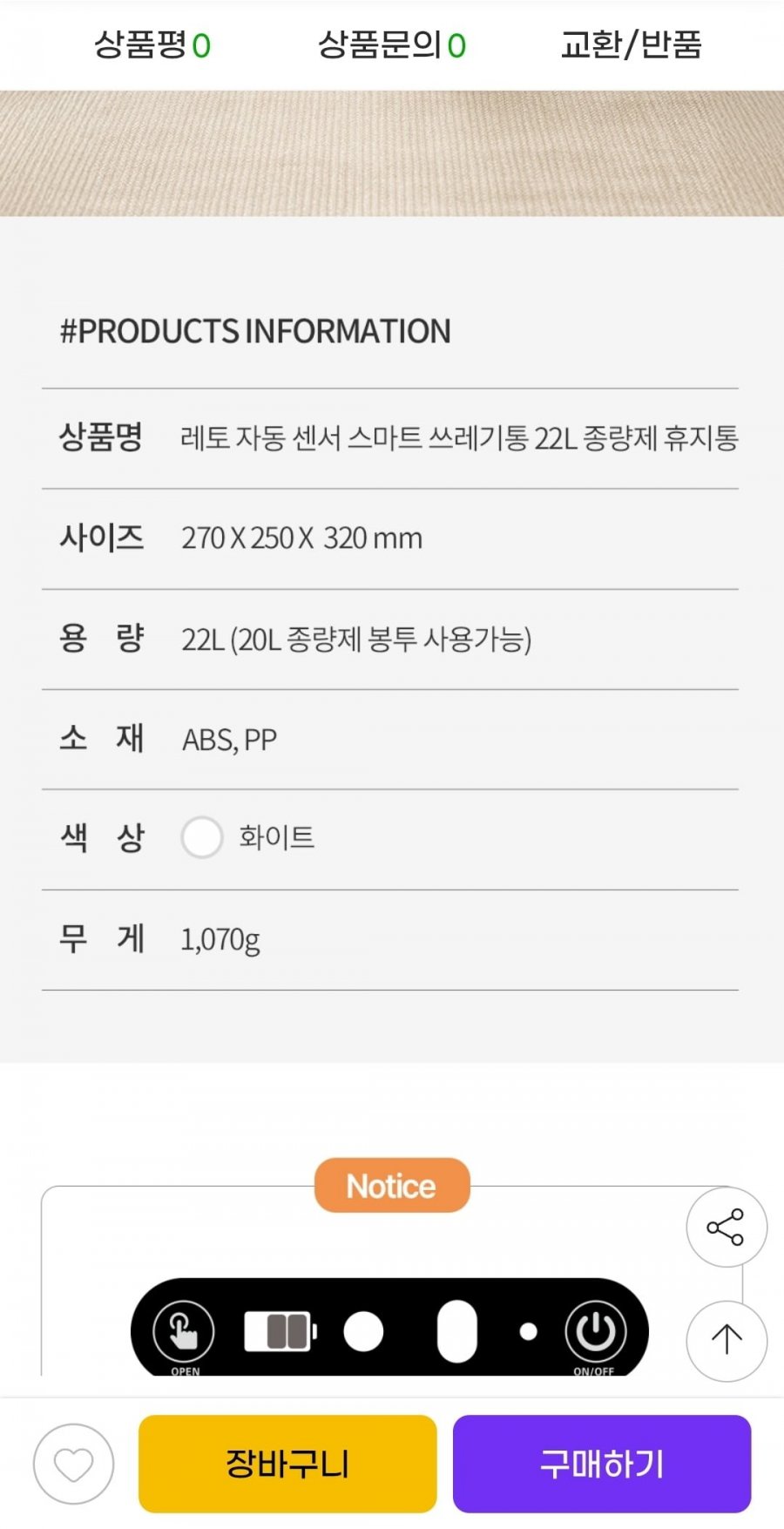The image size is (784, 1529).
Task: Add item to cart with 장바구니
Action: [287, 1464]
